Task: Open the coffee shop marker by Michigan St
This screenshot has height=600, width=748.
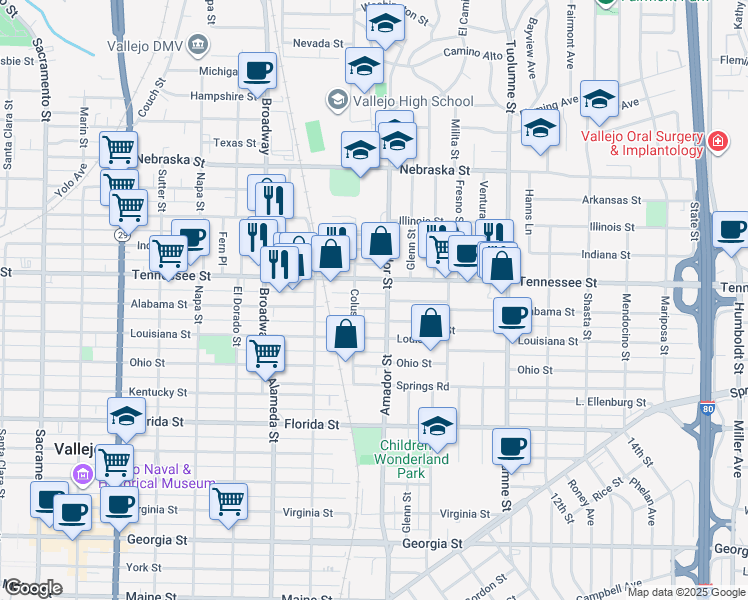Action: 258,71
